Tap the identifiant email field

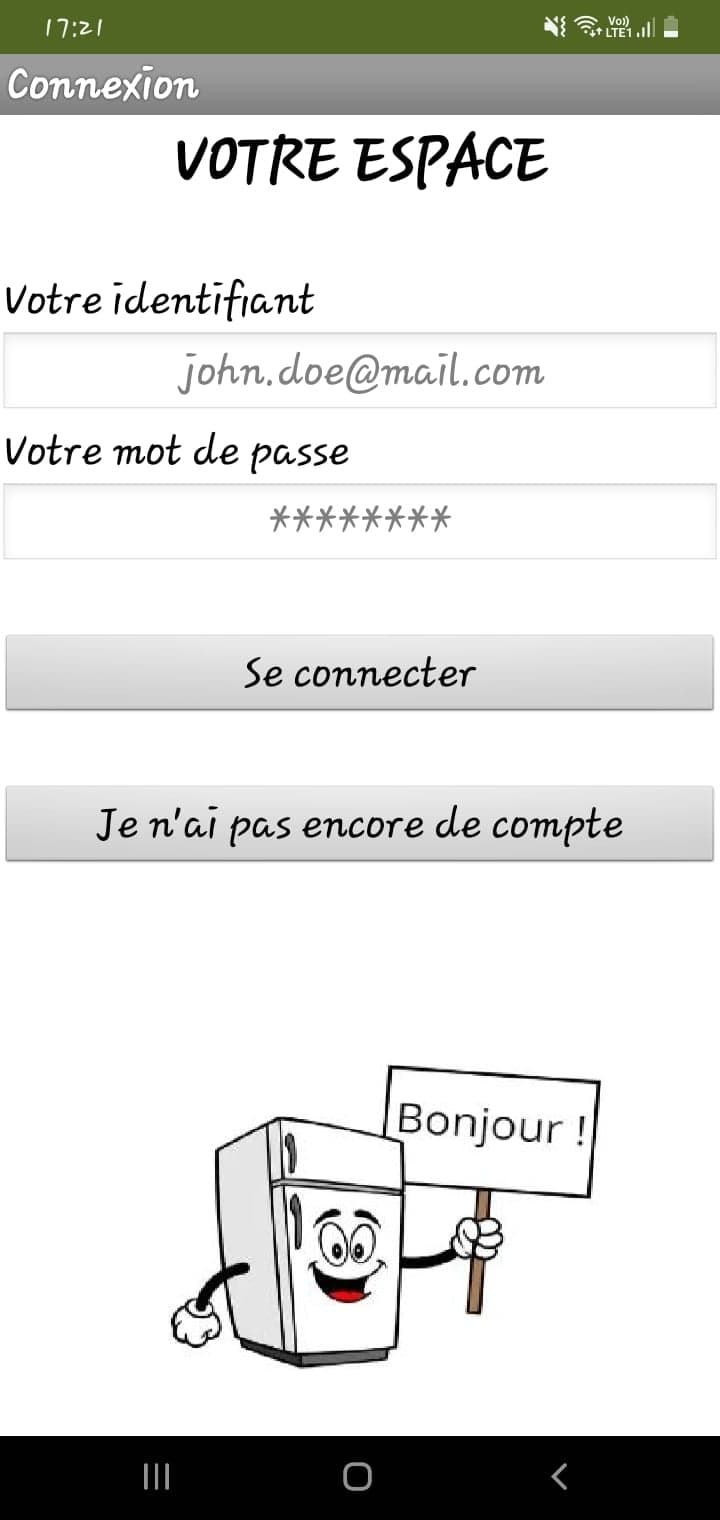tap(360, 371)
